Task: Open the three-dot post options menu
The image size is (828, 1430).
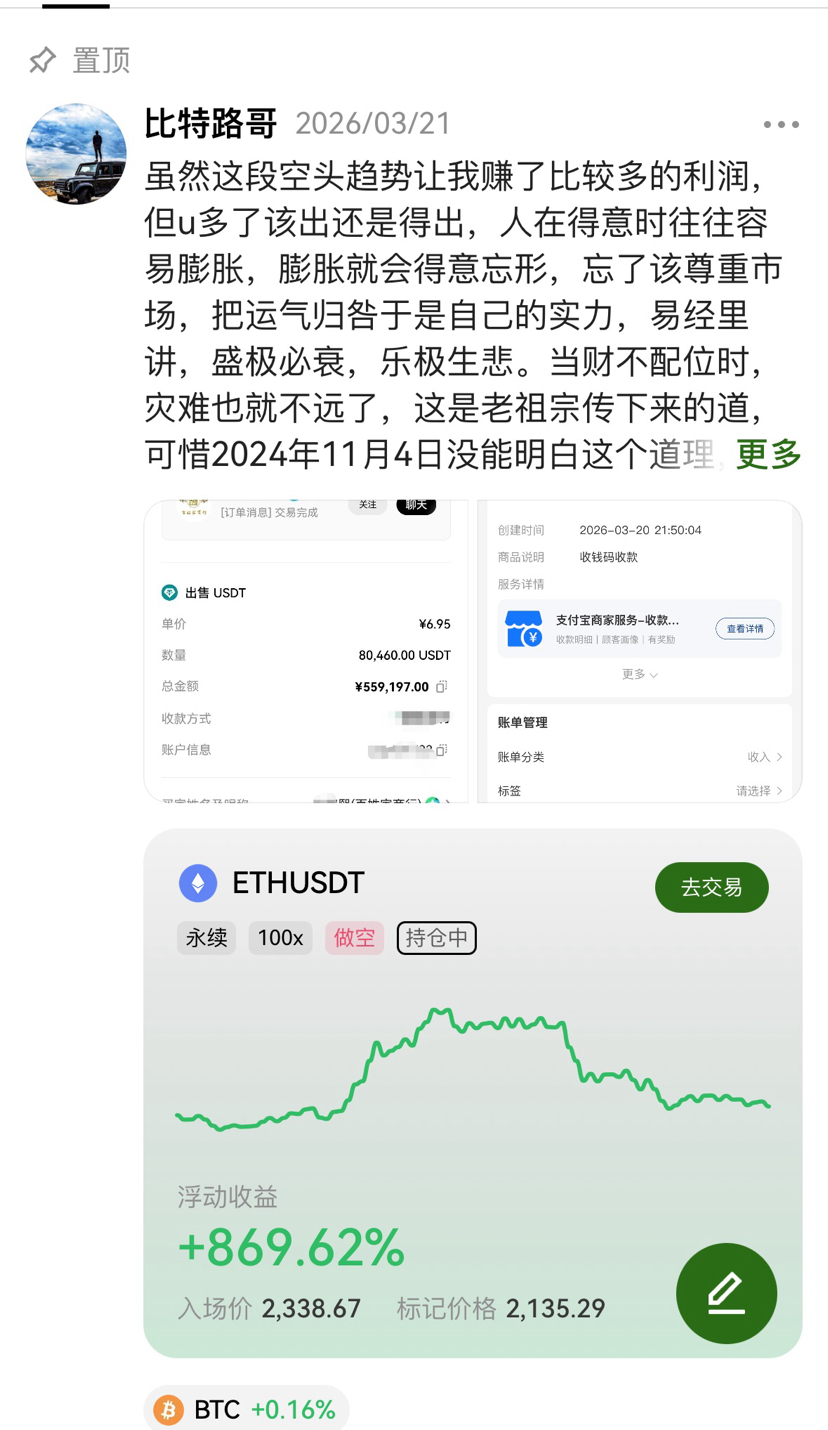Action: click(781, 125)
